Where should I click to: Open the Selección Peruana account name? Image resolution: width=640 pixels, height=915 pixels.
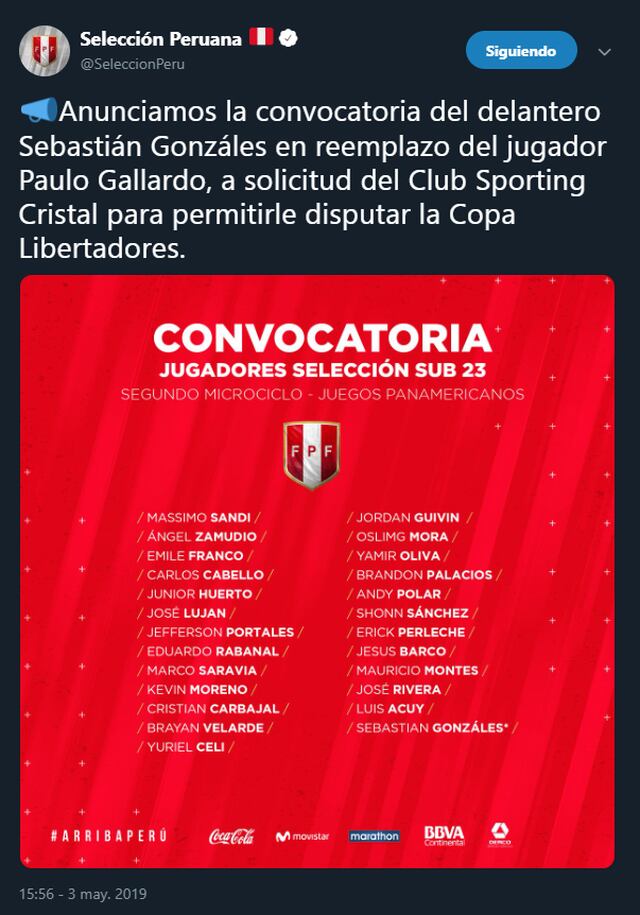tap(160, 39)
